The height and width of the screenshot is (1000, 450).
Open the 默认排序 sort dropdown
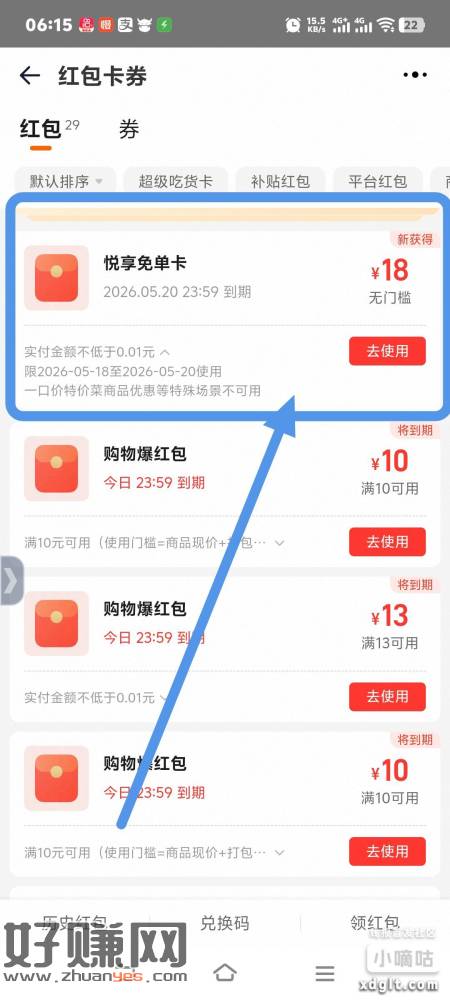click(64, 181)
